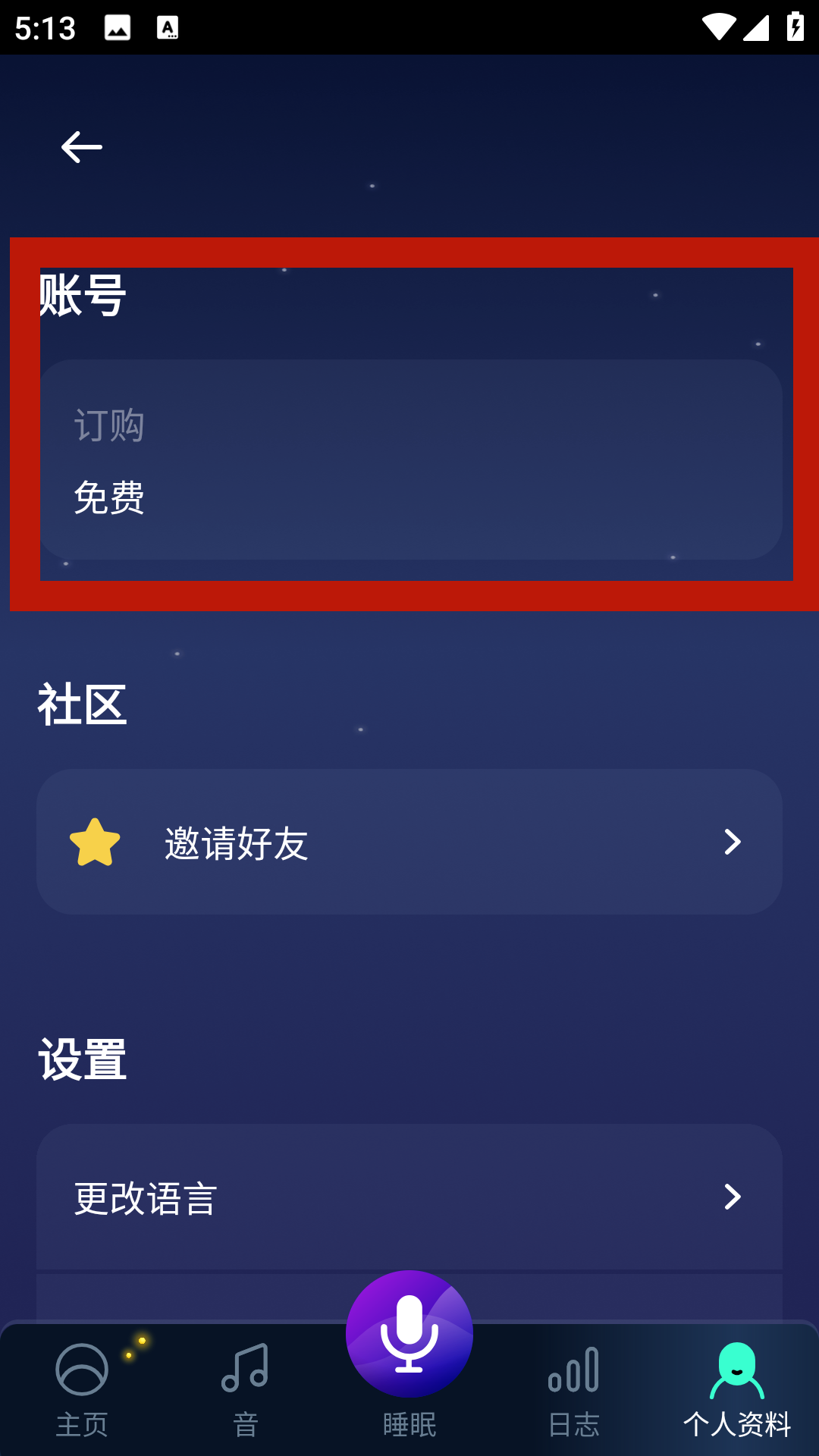The image size is (819, 1456).
Task: Go back using the arrow icon
Action: (81, 147)
